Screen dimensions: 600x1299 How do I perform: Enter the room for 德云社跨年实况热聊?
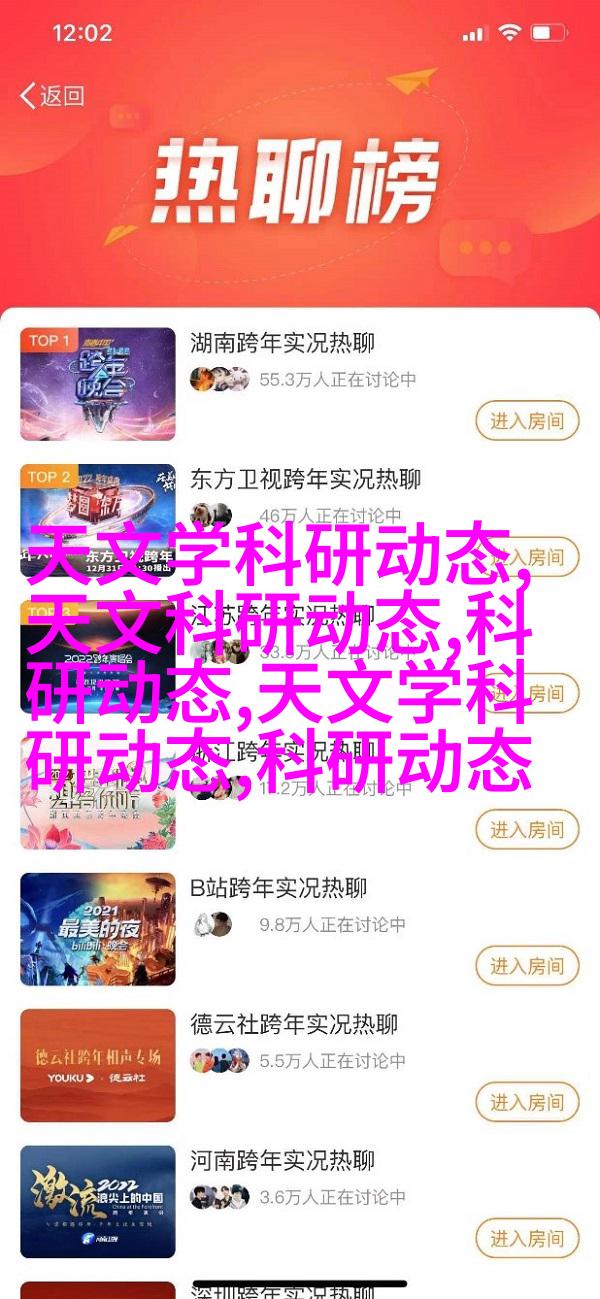(x=528, y=1103)
